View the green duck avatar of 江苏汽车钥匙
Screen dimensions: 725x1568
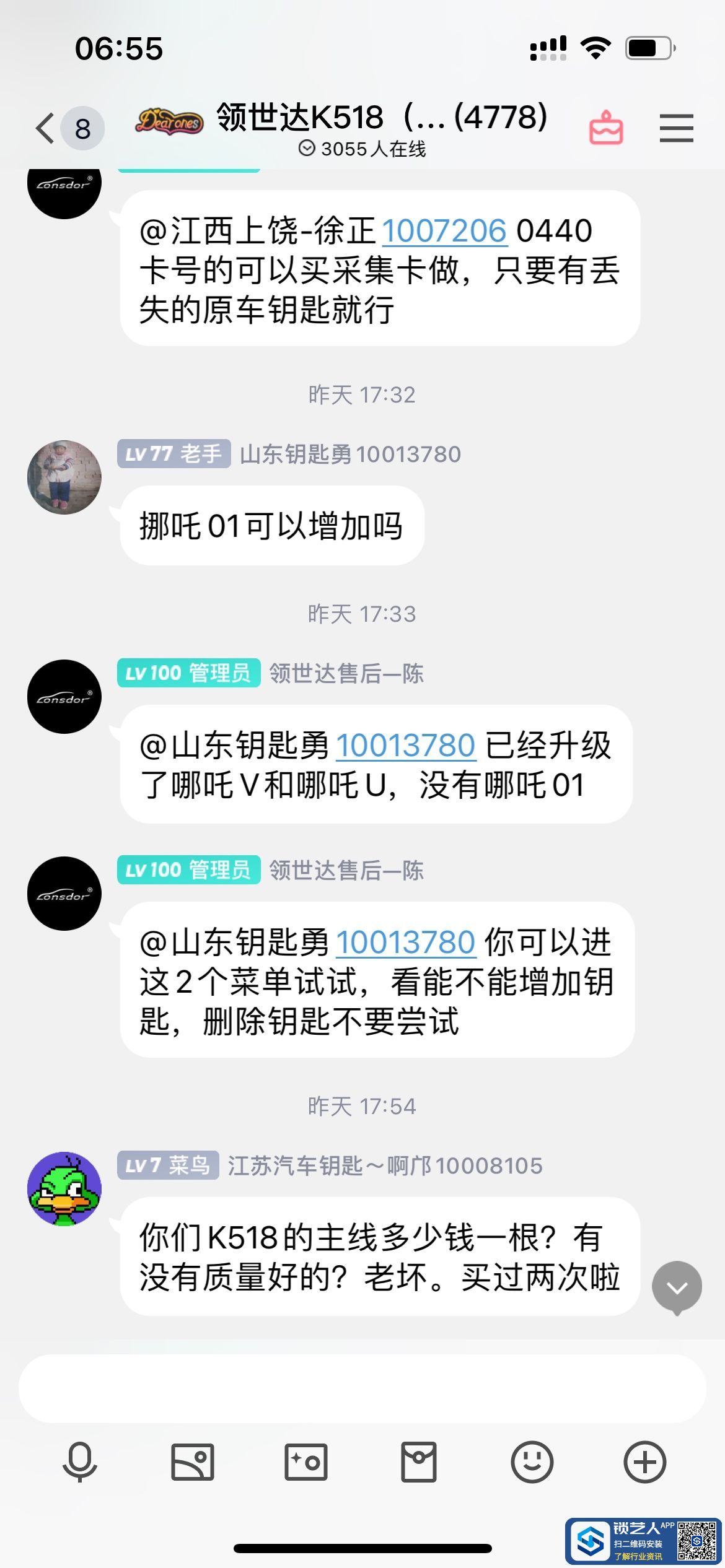[x=64, y=1188]
